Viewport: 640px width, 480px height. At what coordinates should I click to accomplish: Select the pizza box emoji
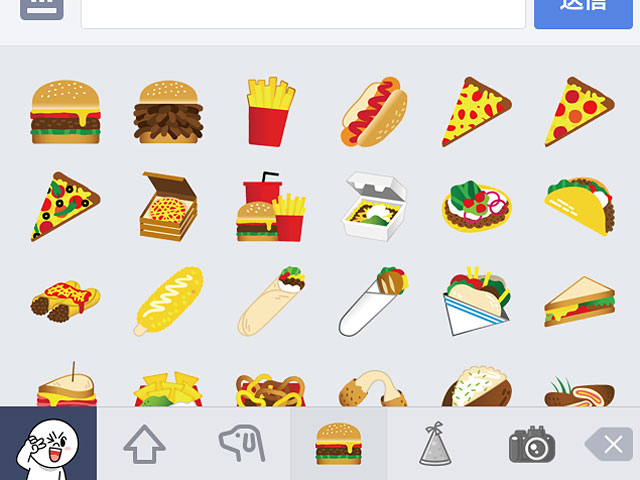[x=169, y=206]
